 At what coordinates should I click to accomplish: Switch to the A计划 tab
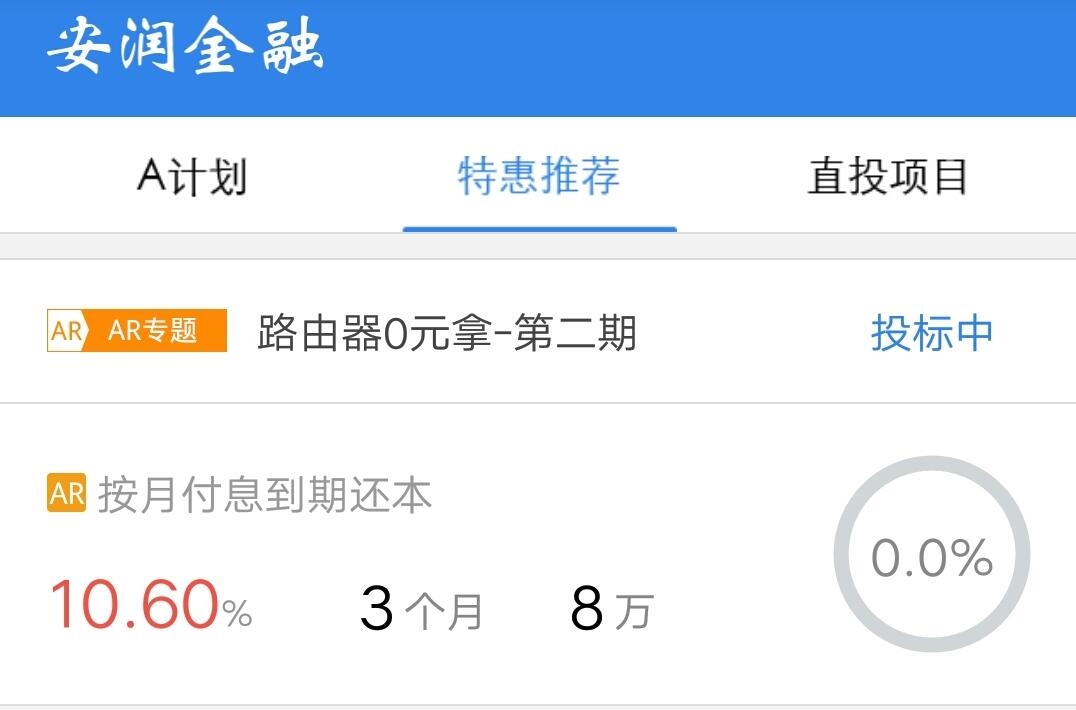(191, 177)
